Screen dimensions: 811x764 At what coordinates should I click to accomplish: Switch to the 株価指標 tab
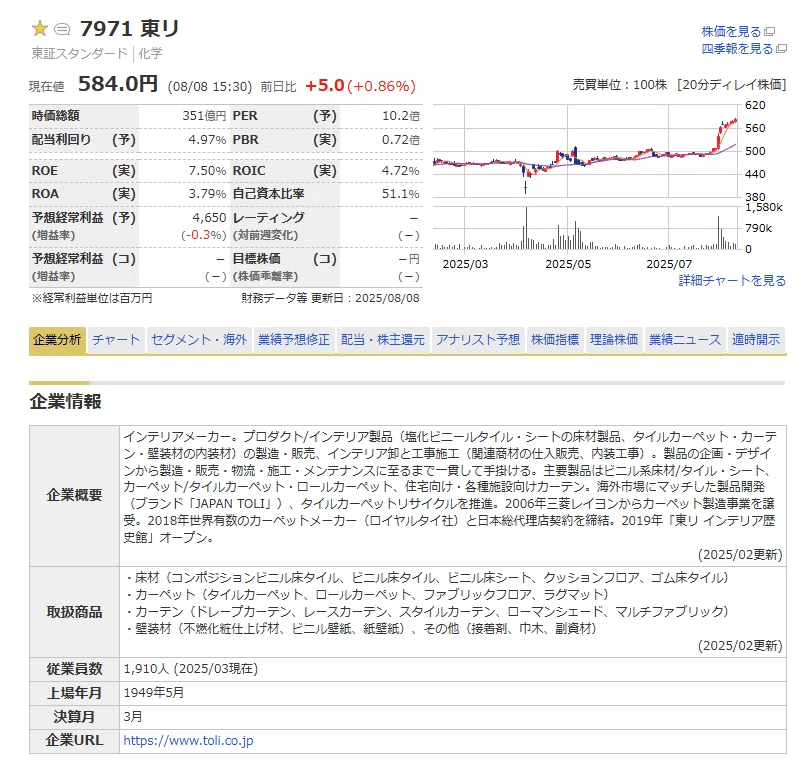pyautogui.click(x=555, y=340)
